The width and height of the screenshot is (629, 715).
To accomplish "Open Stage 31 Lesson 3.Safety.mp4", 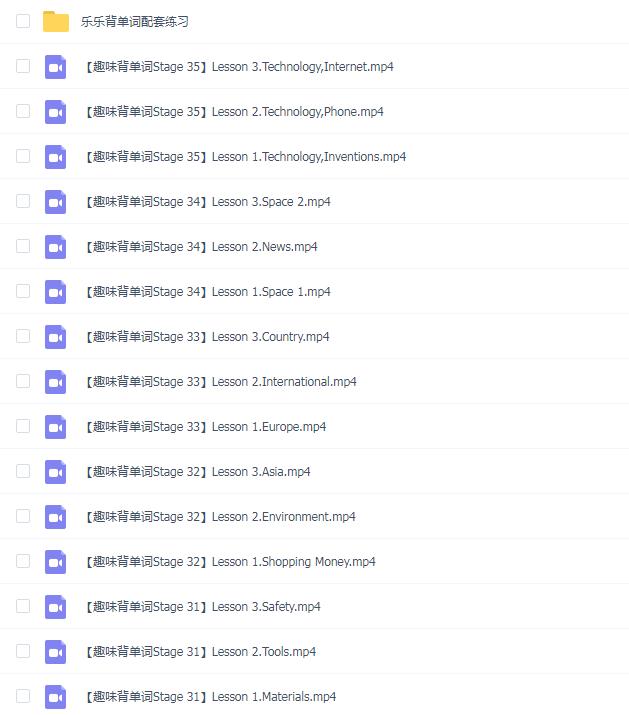I will tap(203, 607).
